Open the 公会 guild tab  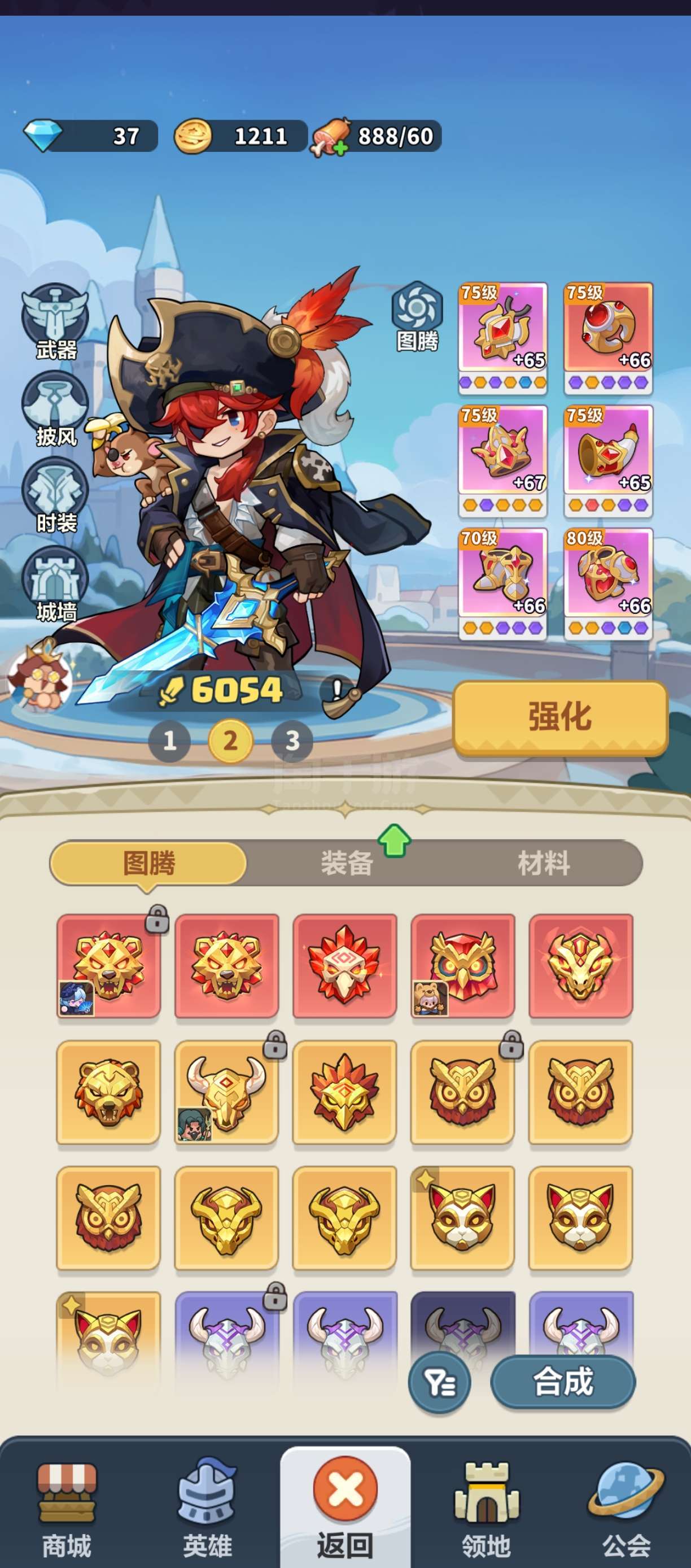626,1508
